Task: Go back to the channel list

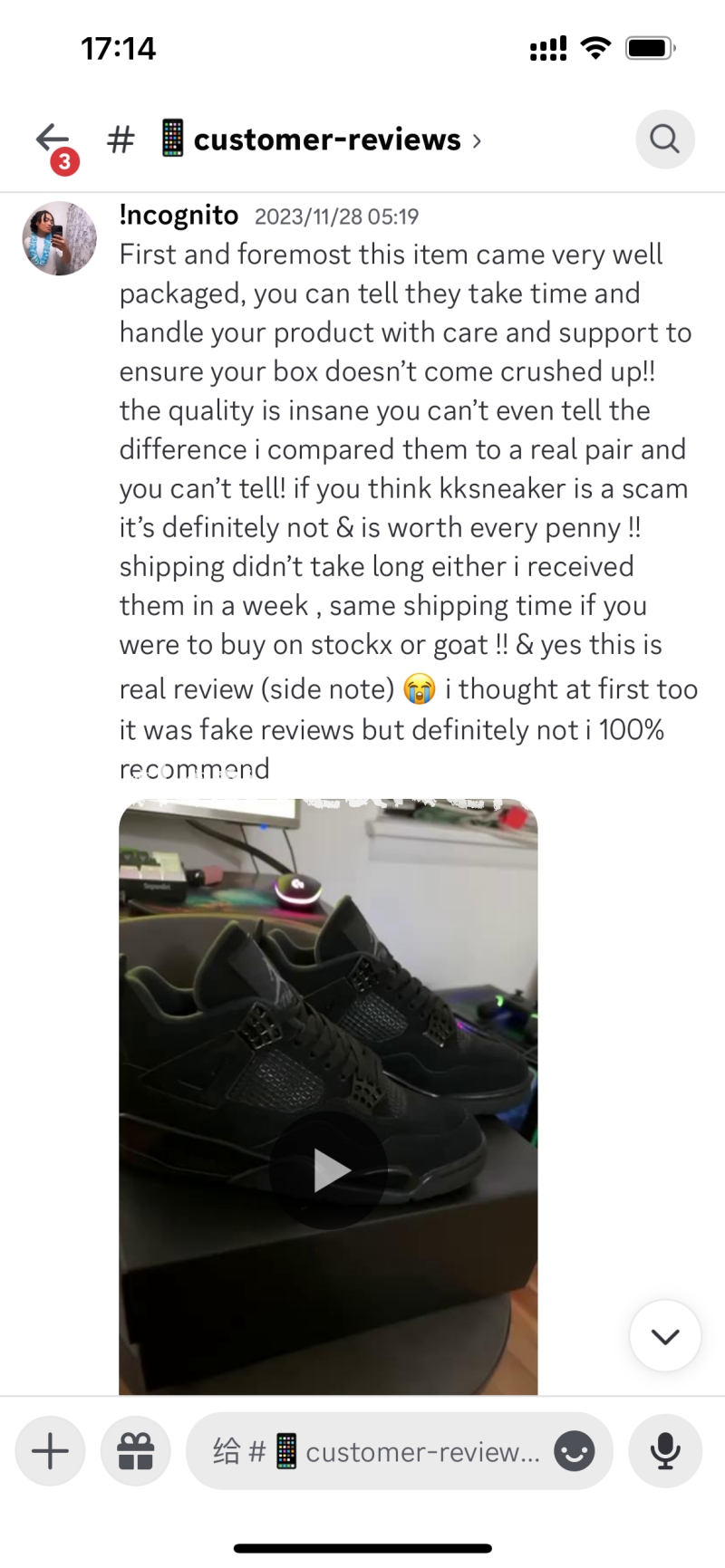Action: 53,139
